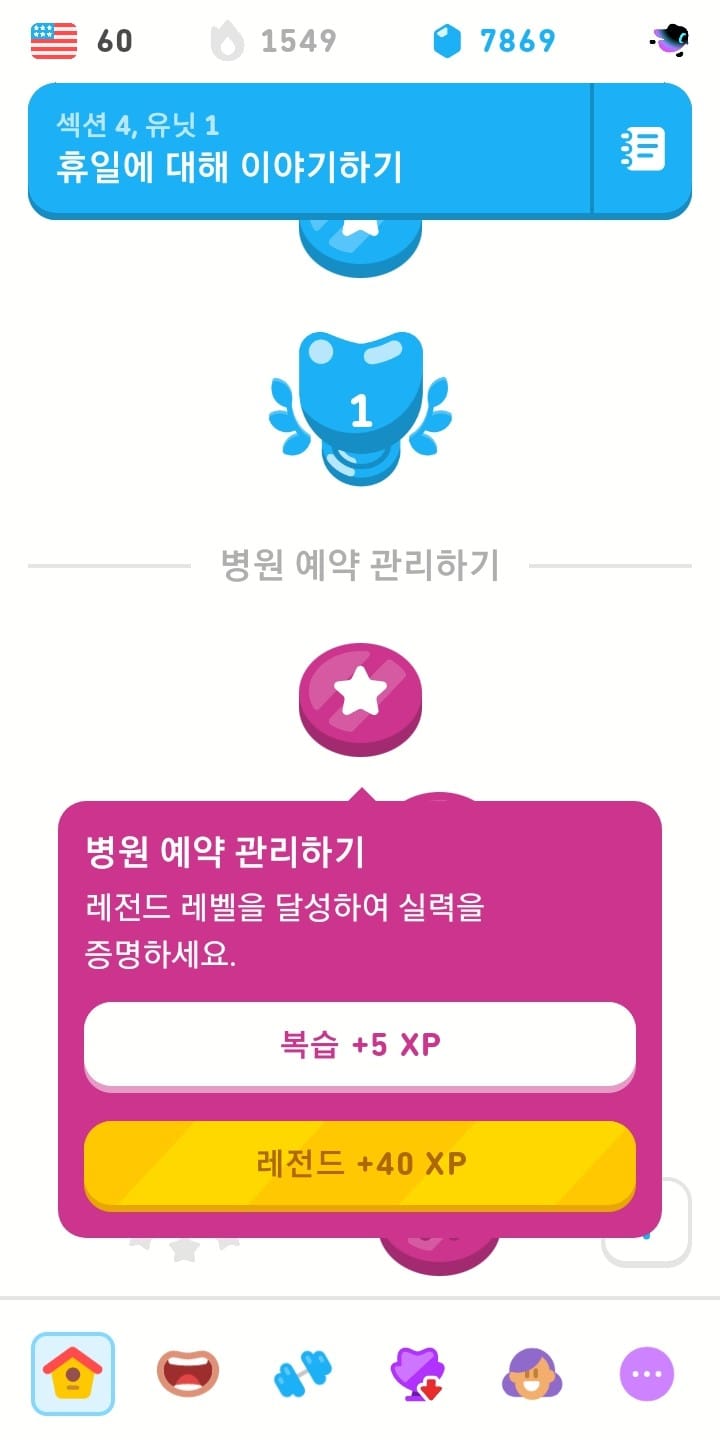Start 레전드 +40 XP challenge

pos(359,1163)
